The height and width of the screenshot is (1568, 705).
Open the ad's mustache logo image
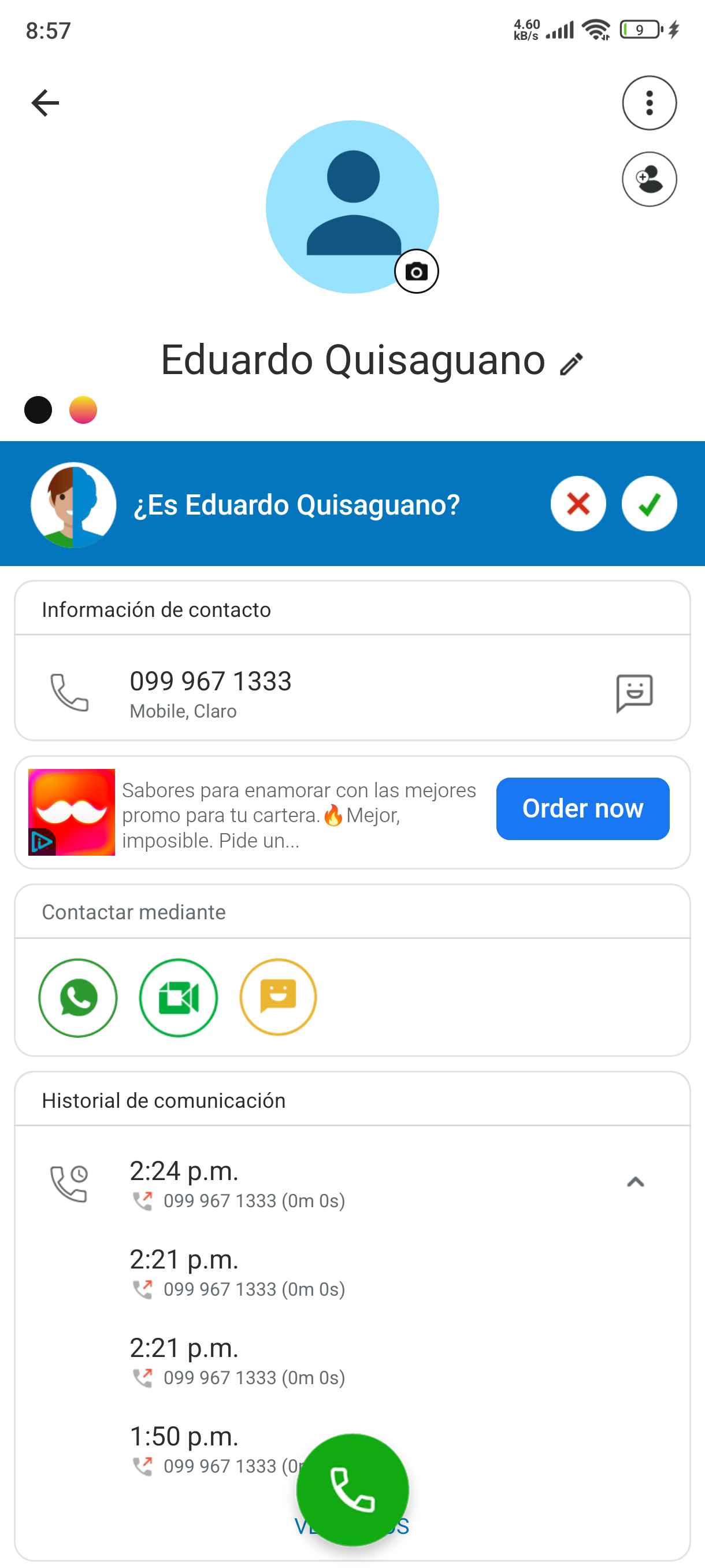[x=72, y=811]
